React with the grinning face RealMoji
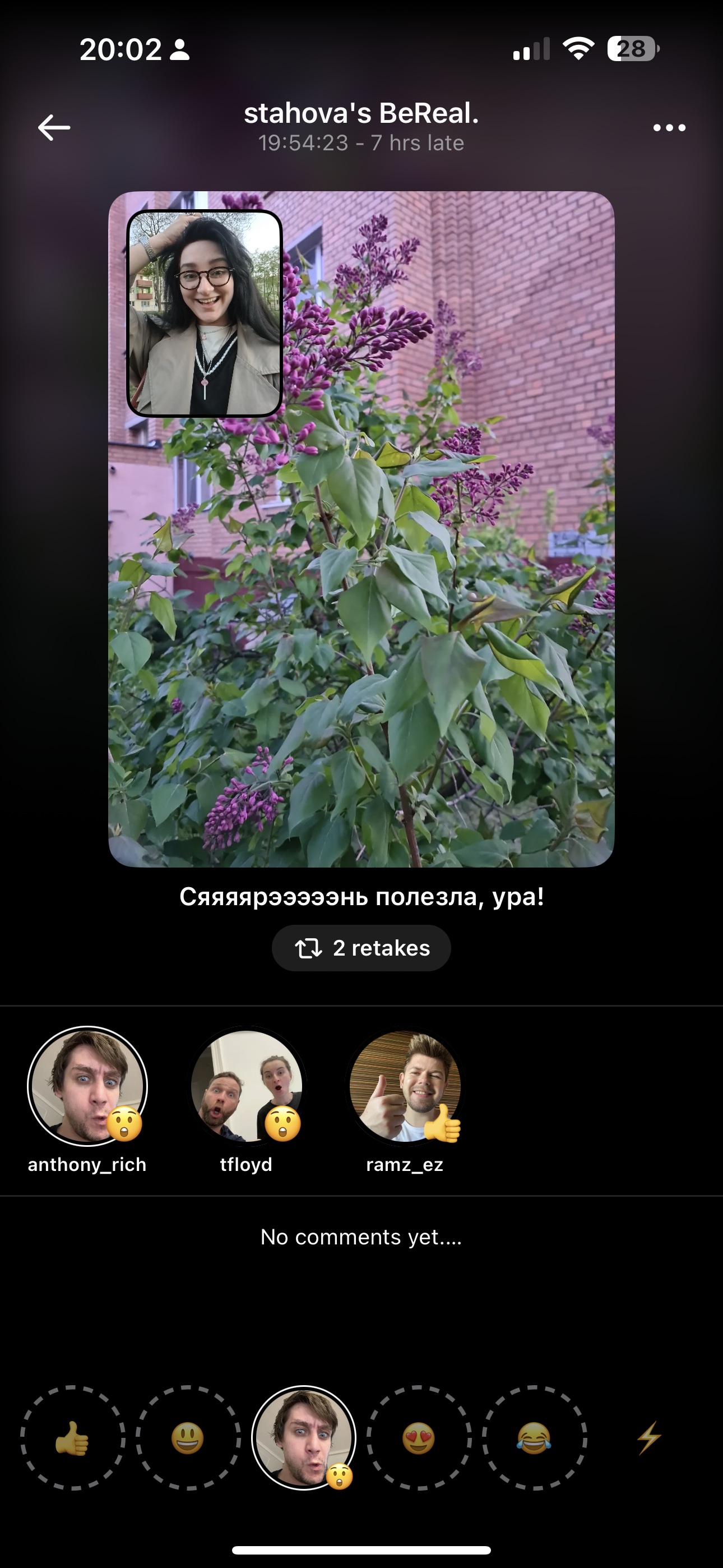723x1568 pixels. coord(187,1438)
